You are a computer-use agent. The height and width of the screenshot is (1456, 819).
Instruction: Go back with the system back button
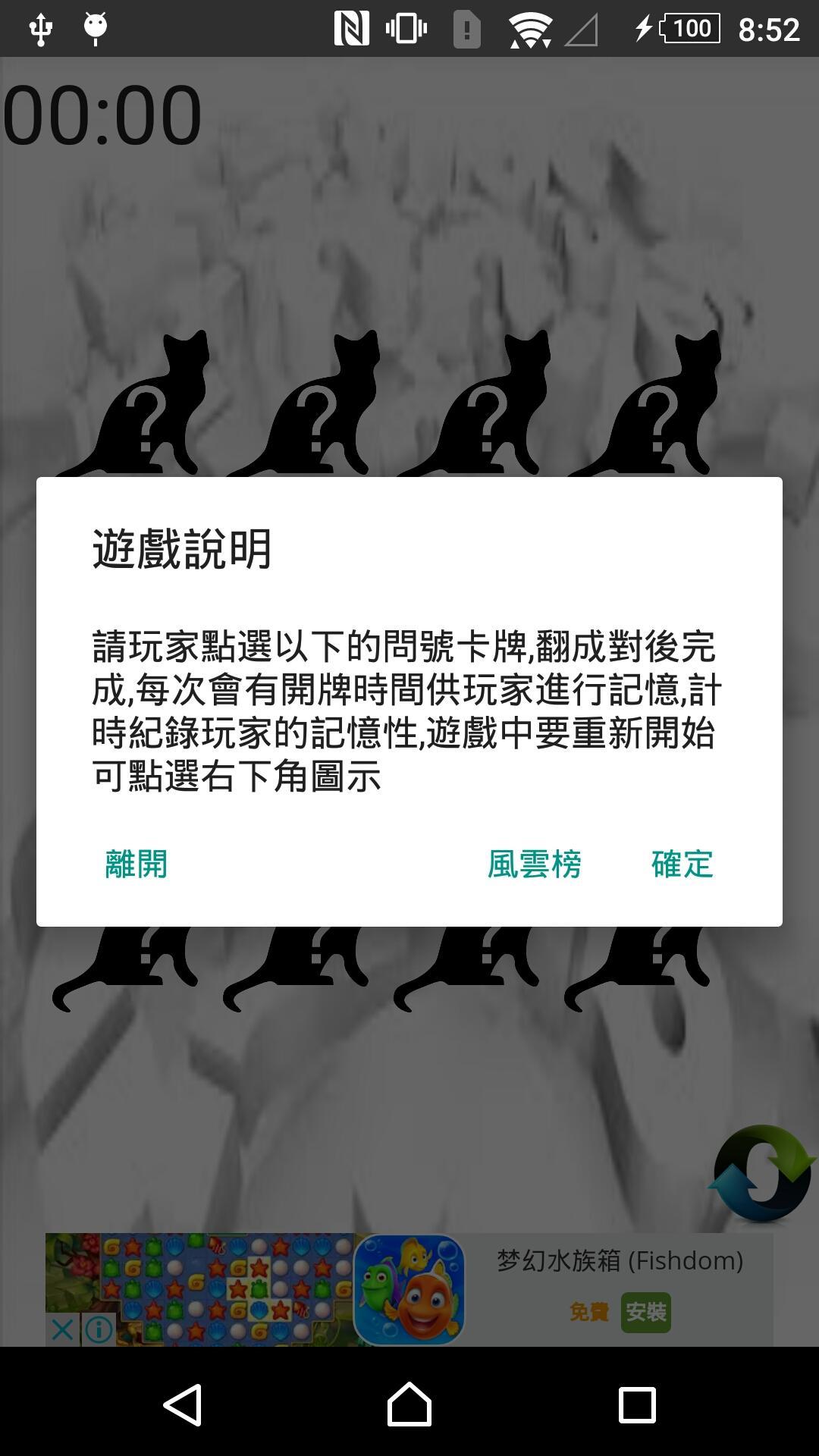182,1404
